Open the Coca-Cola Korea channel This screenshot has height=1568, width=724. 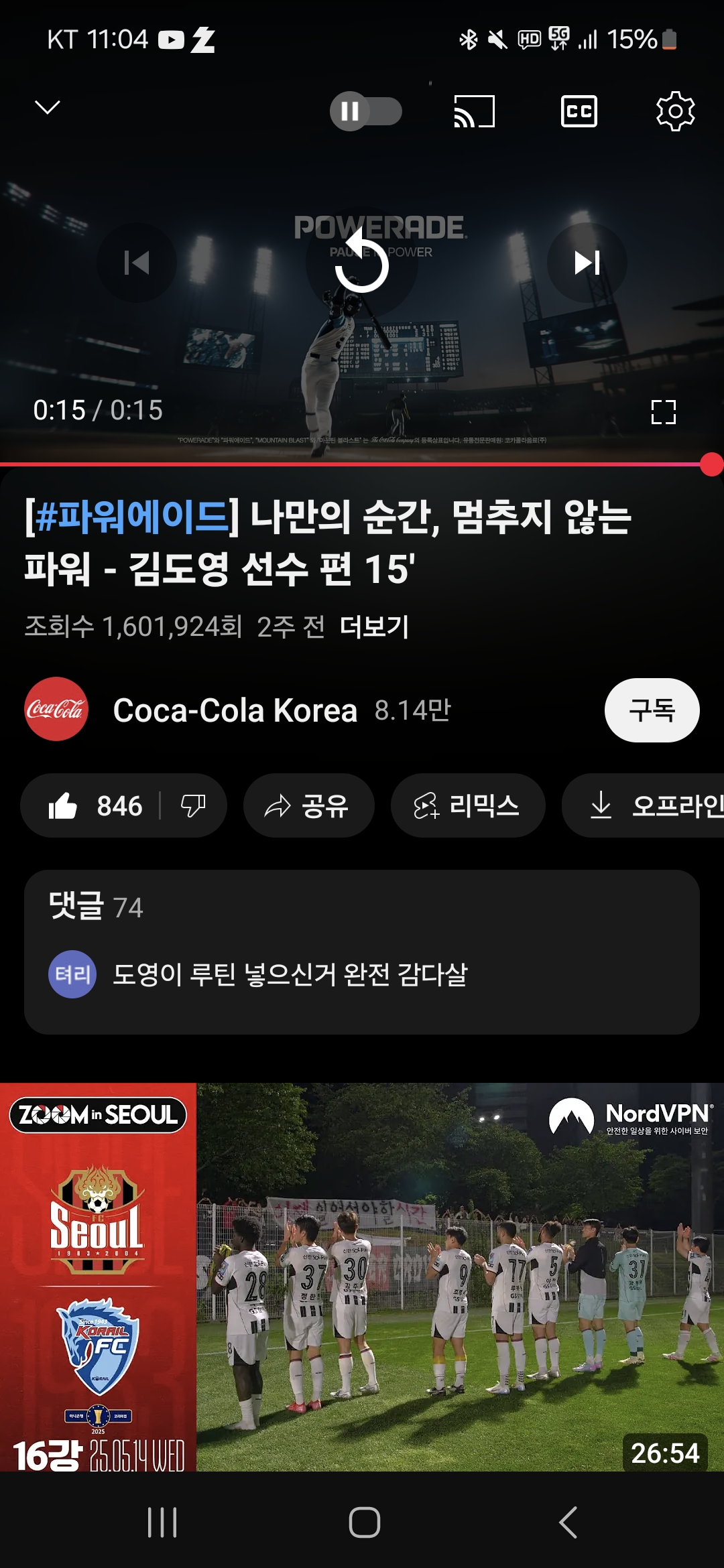click(235, 710)
